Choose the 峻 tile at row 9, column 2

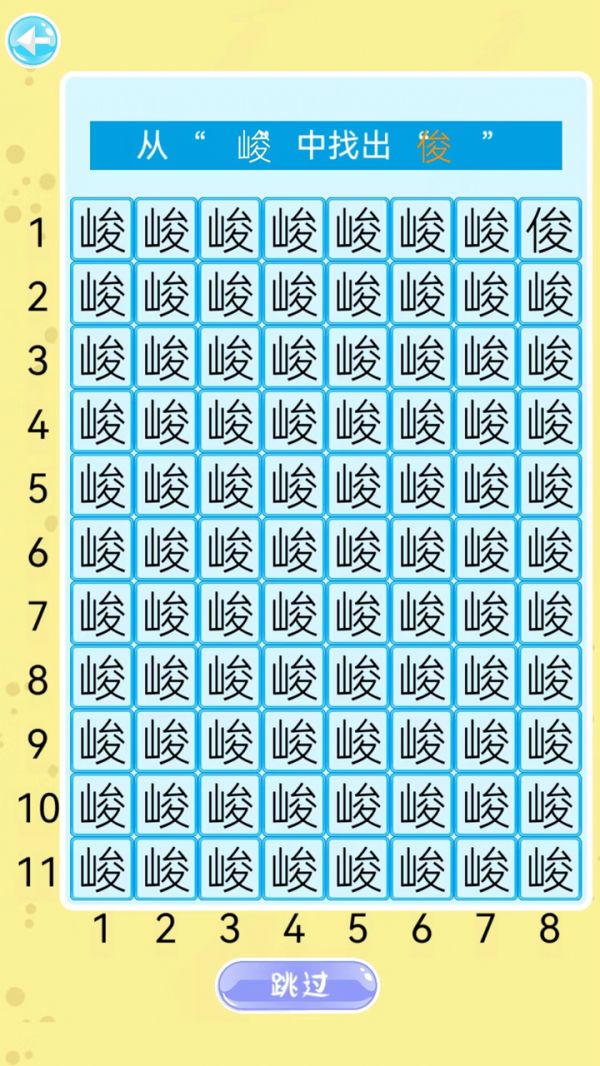click(x=165, y=742)
